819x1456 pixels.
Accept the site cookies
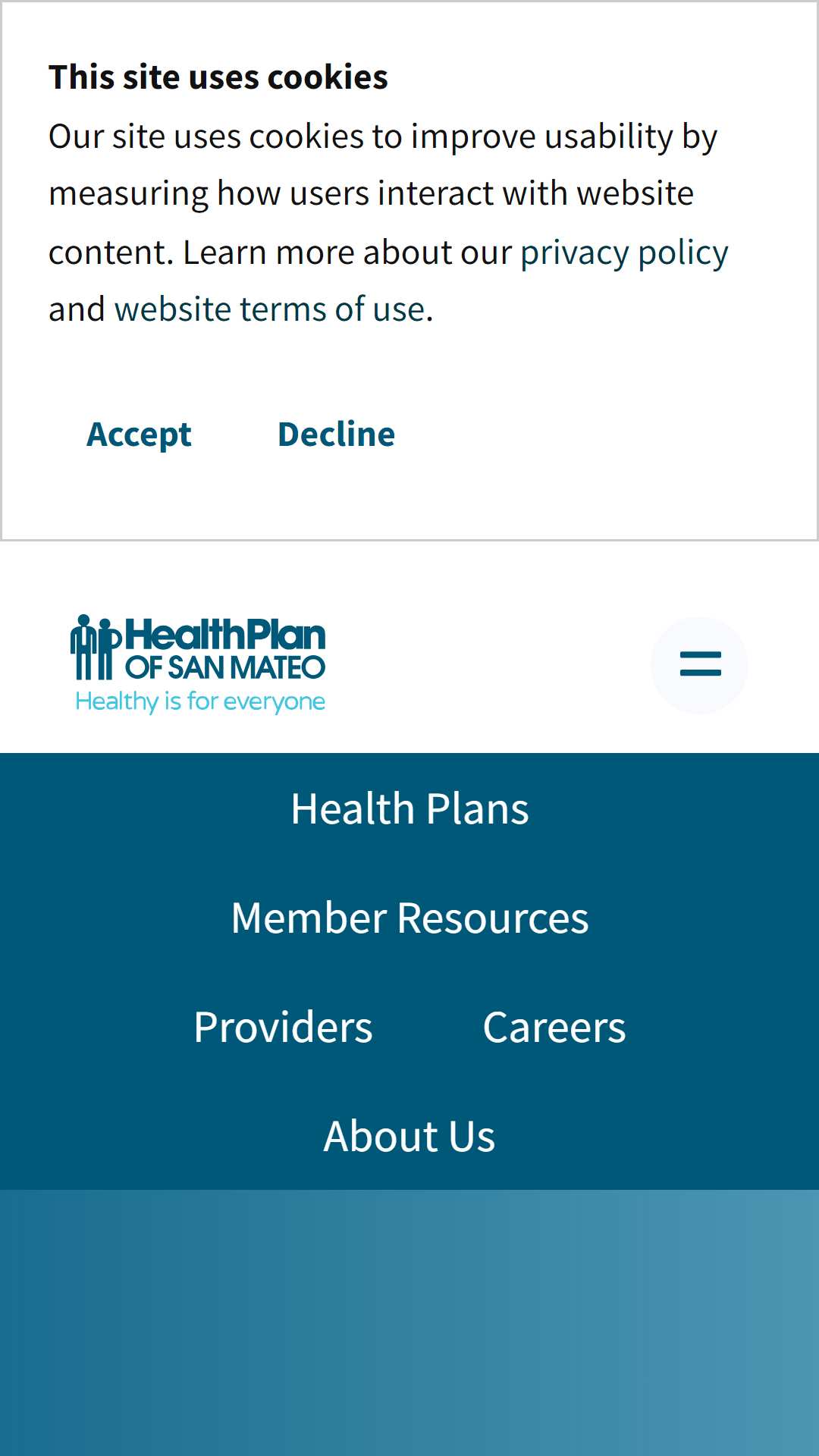tap(139, 435)
